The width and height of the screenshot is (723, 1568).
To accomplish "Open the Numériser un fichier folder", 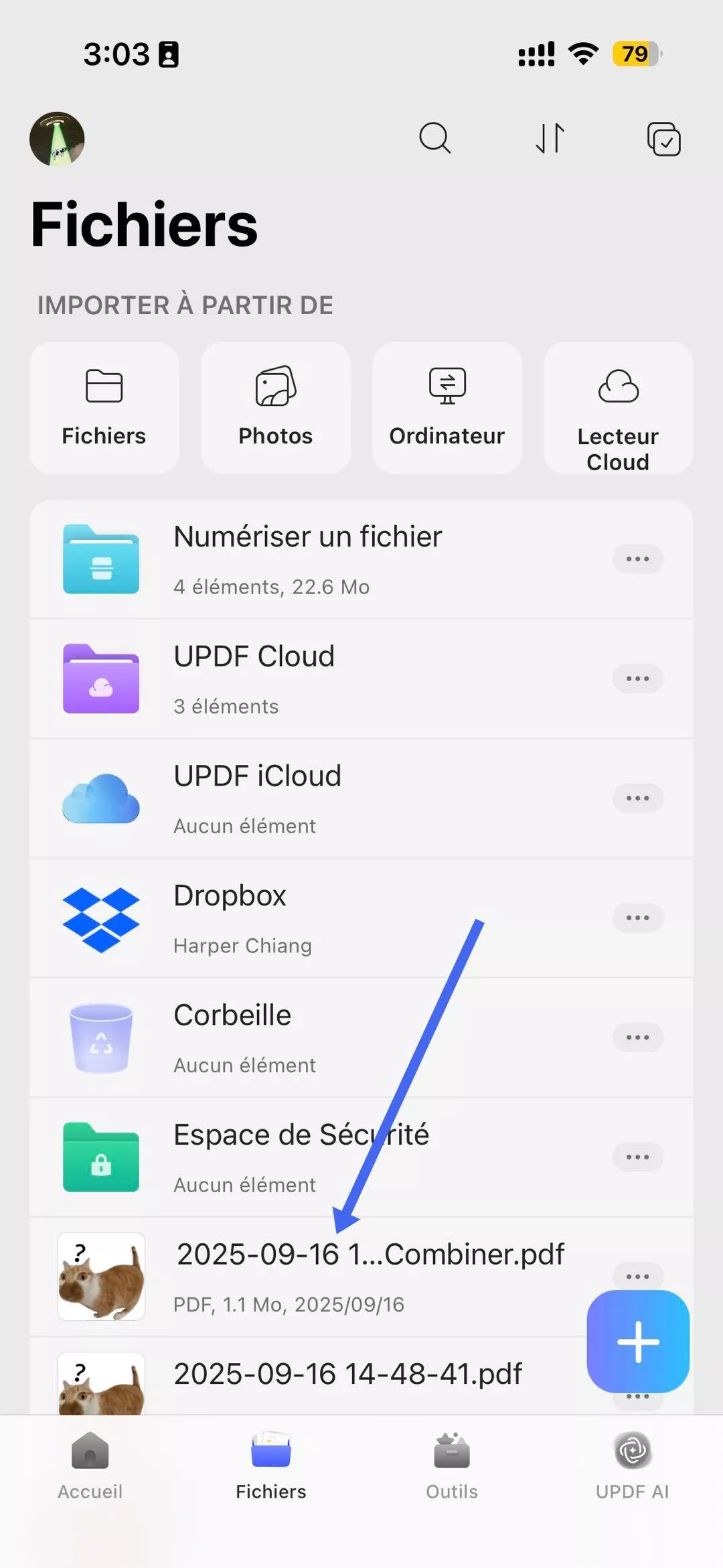I will pyautogui.click(x=308, y=559).
